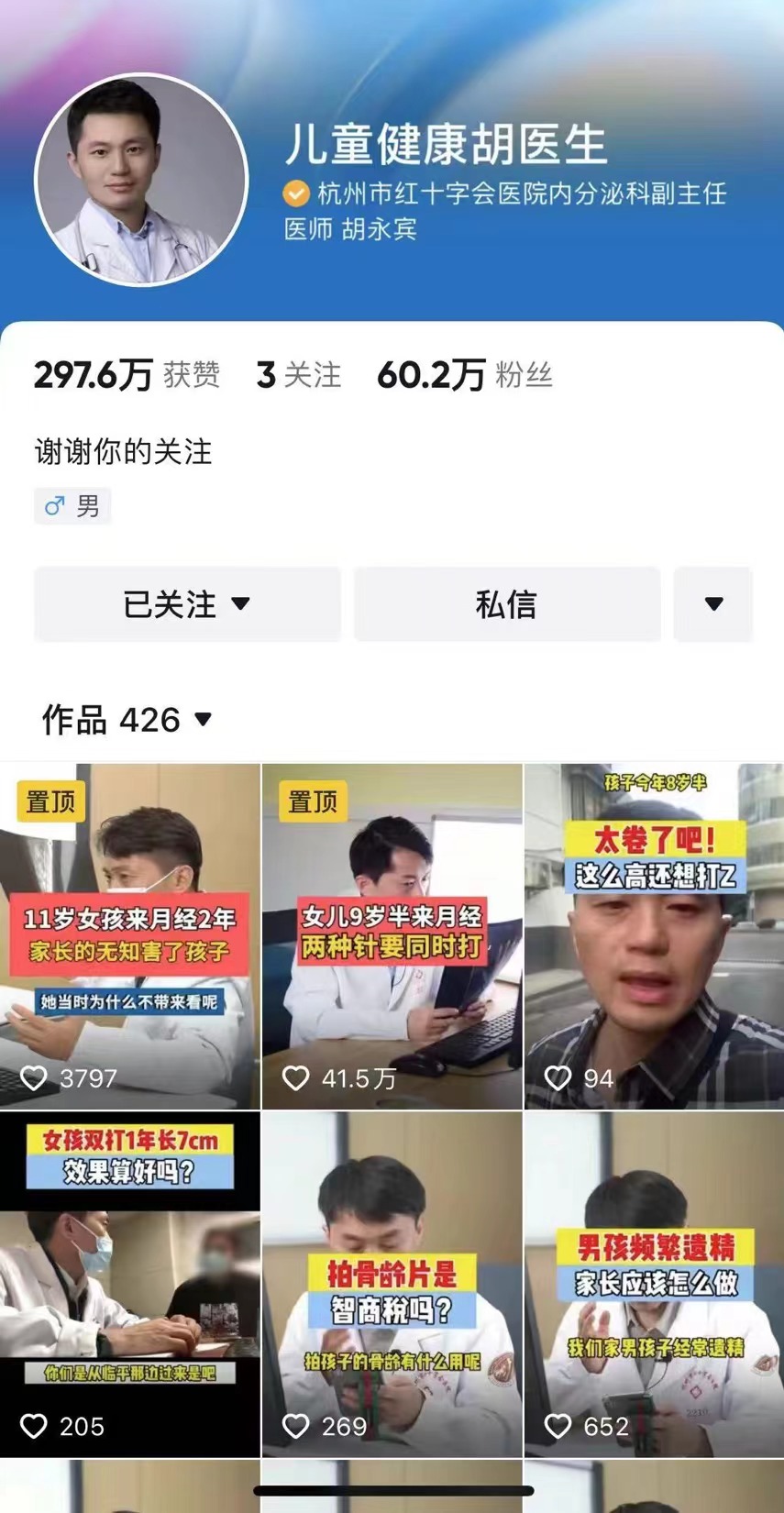Open 私信 to message the doctor
Screen dimensions: 784x1513
[x=506, y=603]
